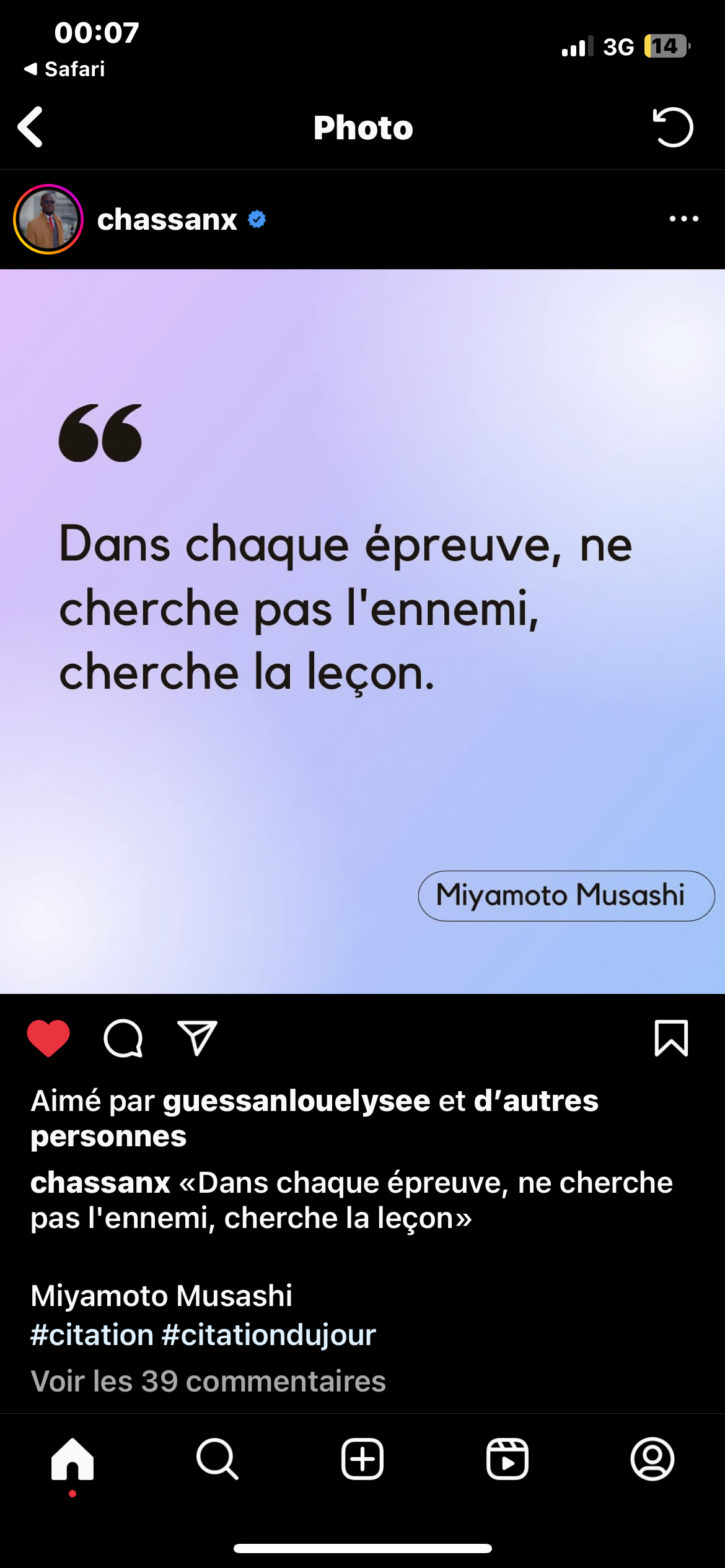The image size is (725, 1568).
Task: Refresh the post with the reload icon
Action: pyautogui.click(x=673, y=128)
